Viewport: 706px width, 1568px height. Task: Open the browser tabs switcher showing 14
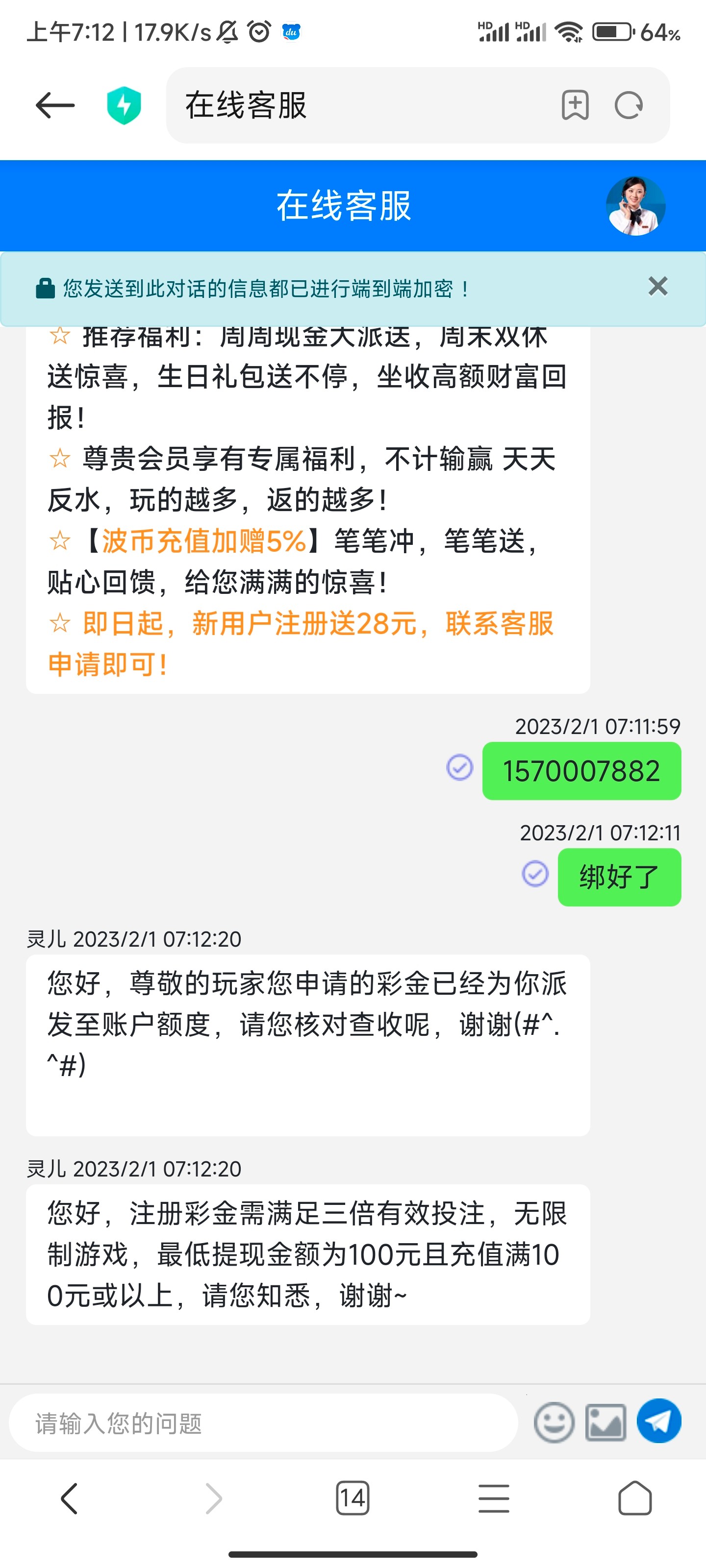tap(353, 1498)
